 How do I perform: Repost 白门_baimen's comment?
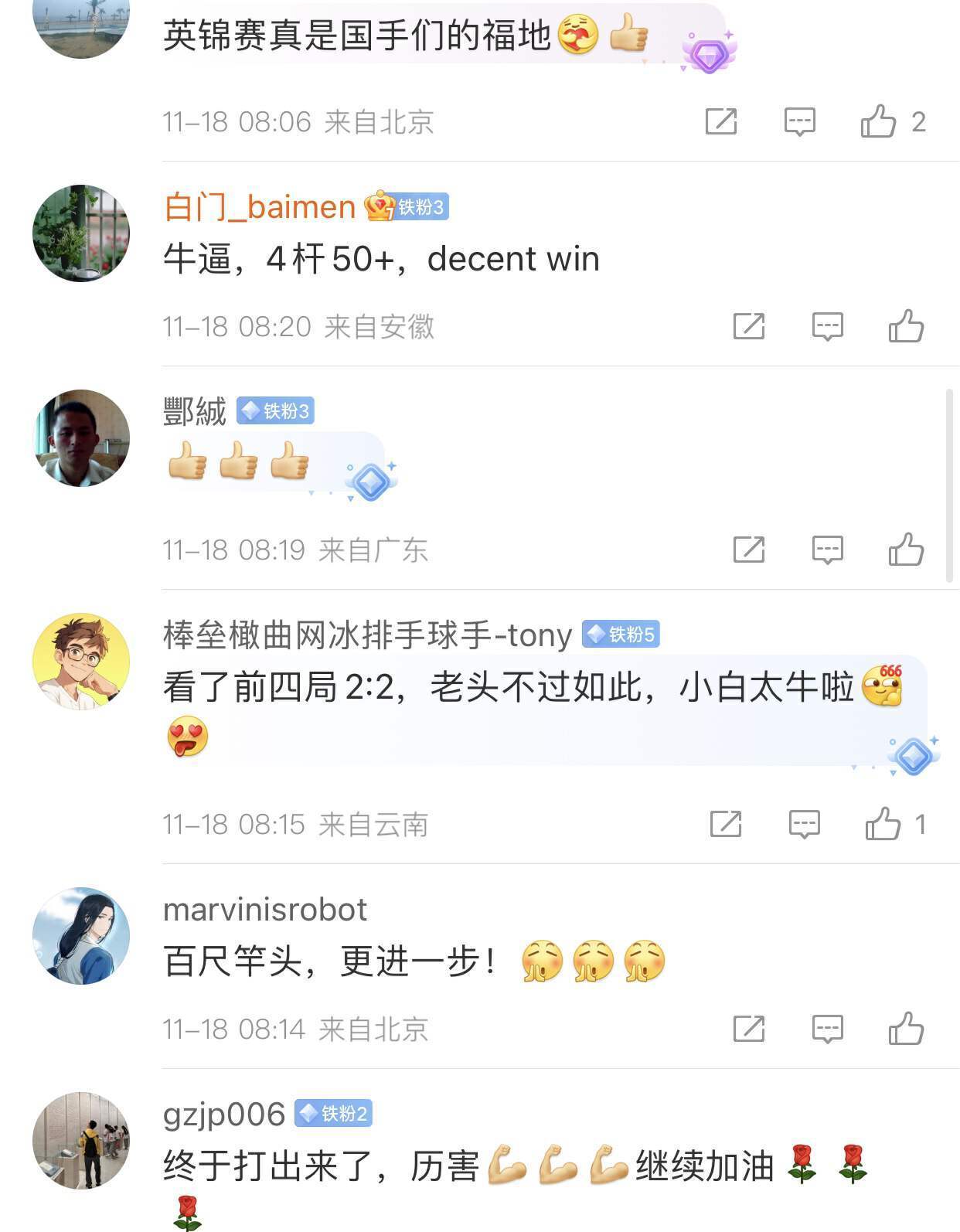pos(749,326)
